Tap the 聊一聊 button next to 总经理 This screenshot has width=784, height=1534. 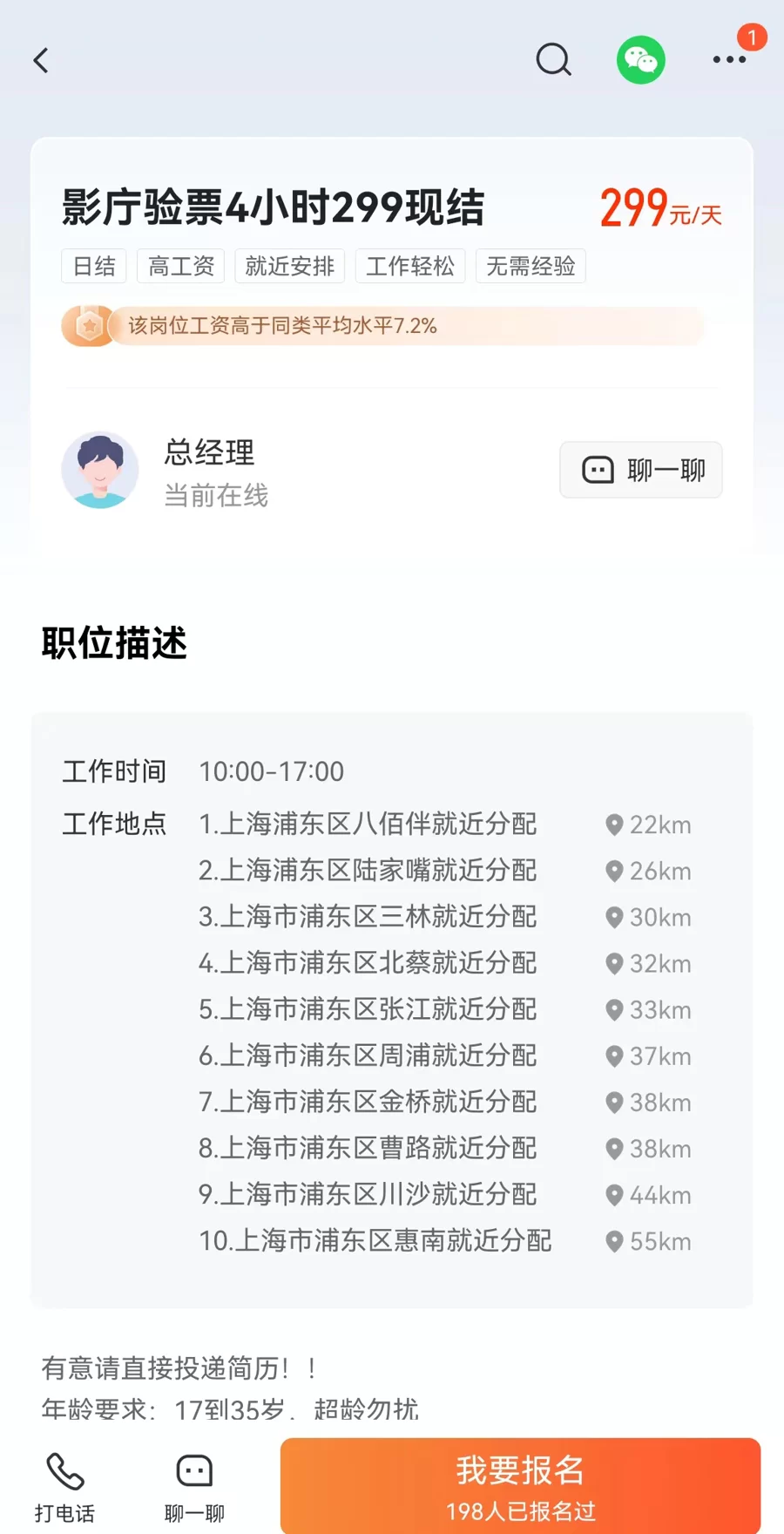(x=640, y=470)
